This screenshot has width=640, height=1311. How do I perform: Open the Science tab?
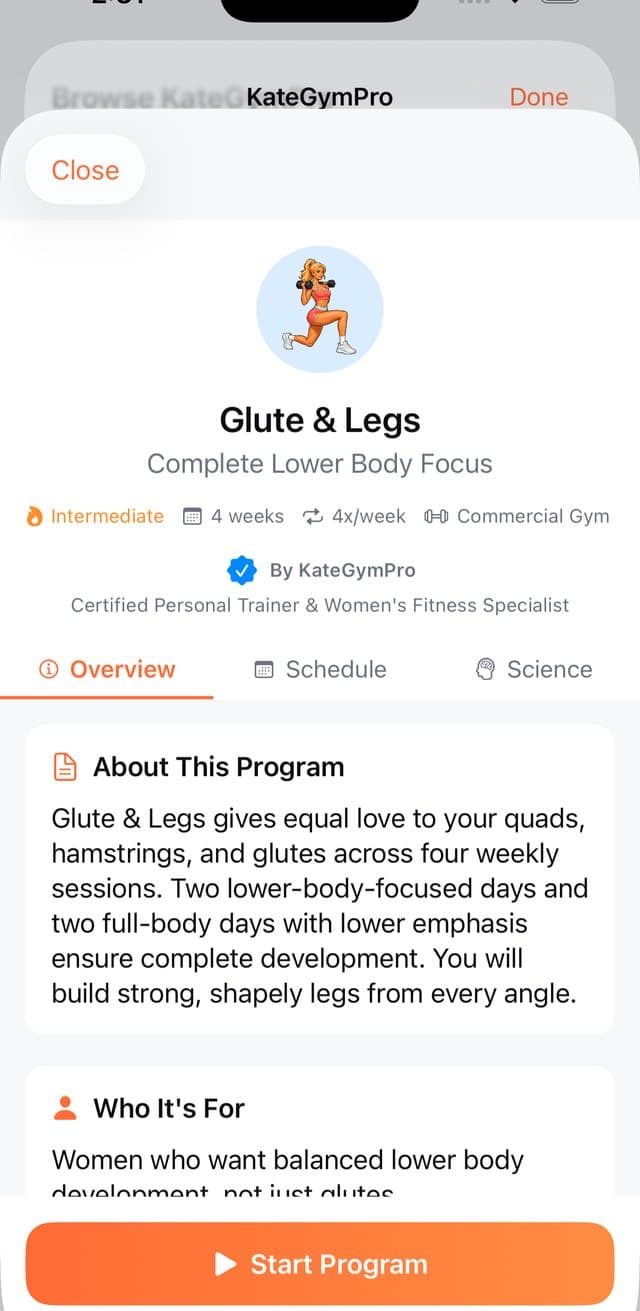tap(533, 669)
